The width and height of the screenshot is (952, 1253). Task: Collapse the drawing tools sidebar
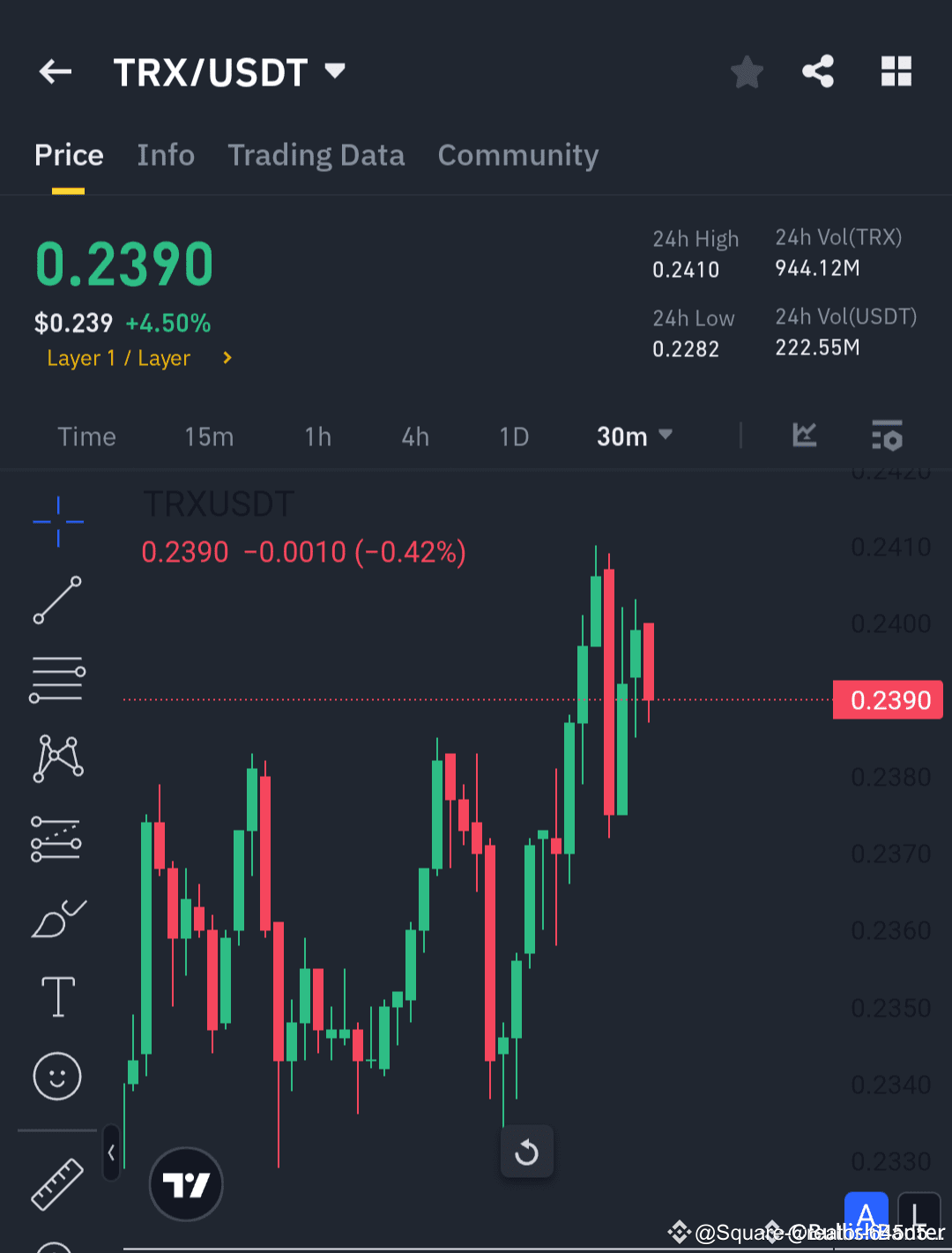tap(111, 1152)
